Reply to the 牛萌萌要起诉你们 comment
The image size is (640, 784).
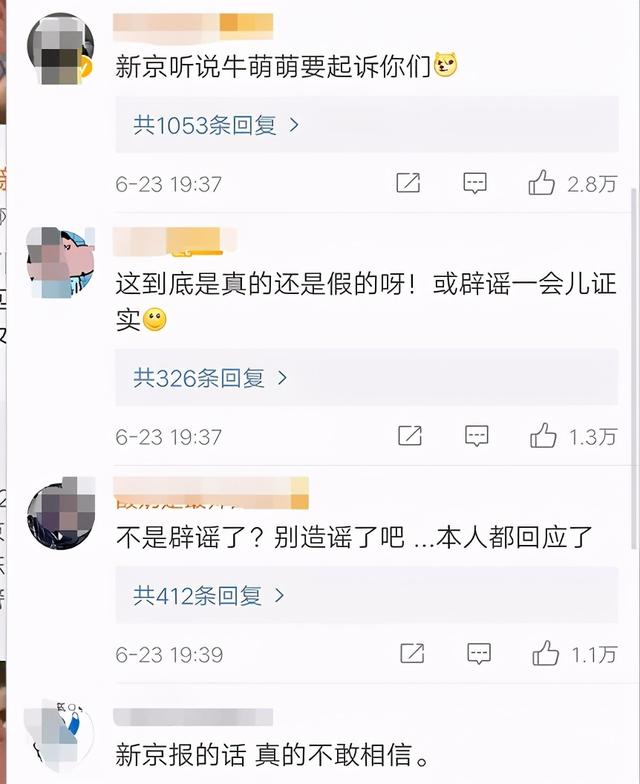click(475, 183)
